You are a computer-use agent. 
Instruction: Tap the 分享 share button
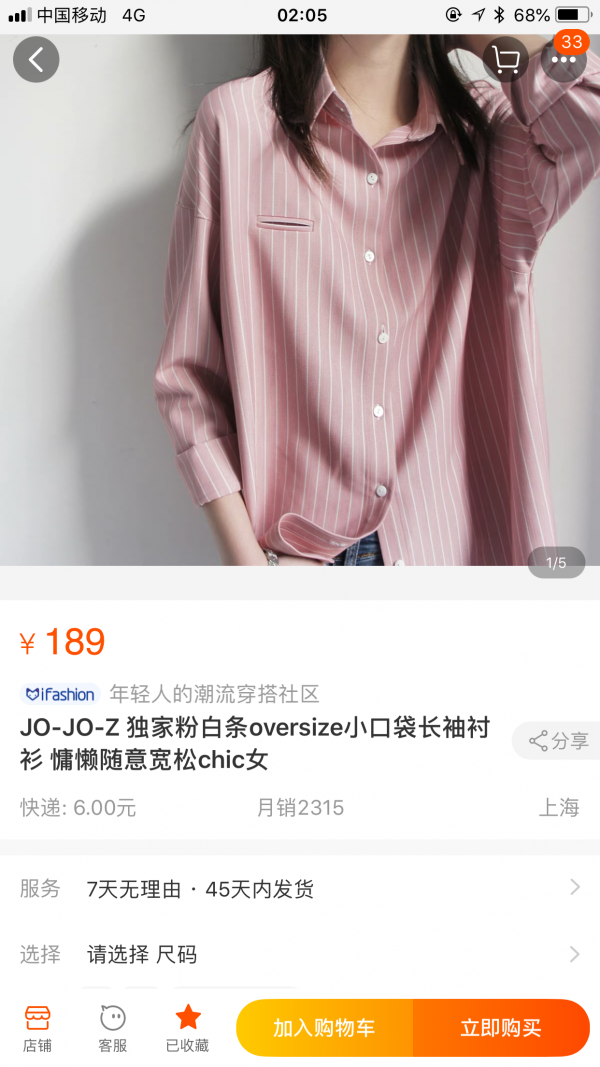tap(559, 741)
